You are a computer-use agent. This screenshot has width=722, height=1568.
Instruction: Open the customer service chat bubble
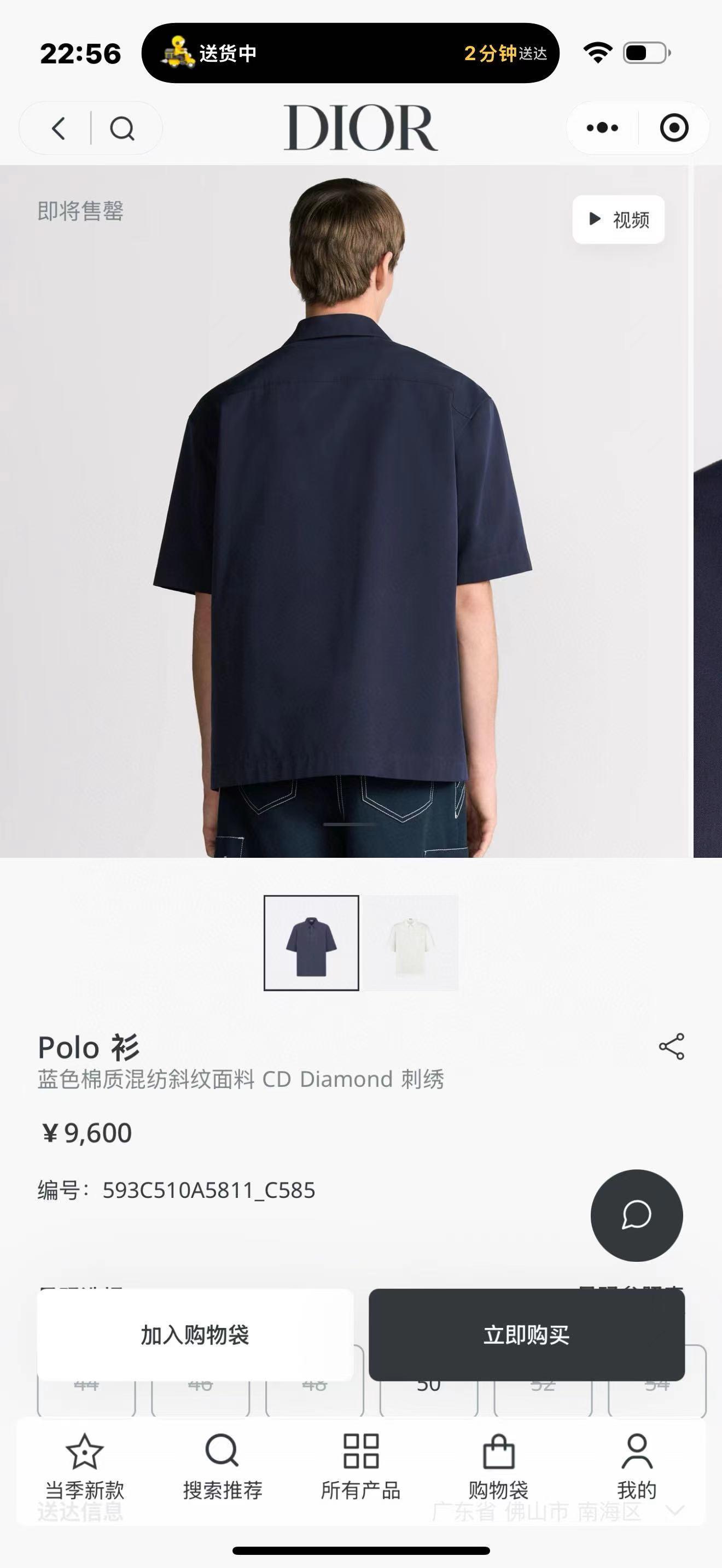(636, 1215)
